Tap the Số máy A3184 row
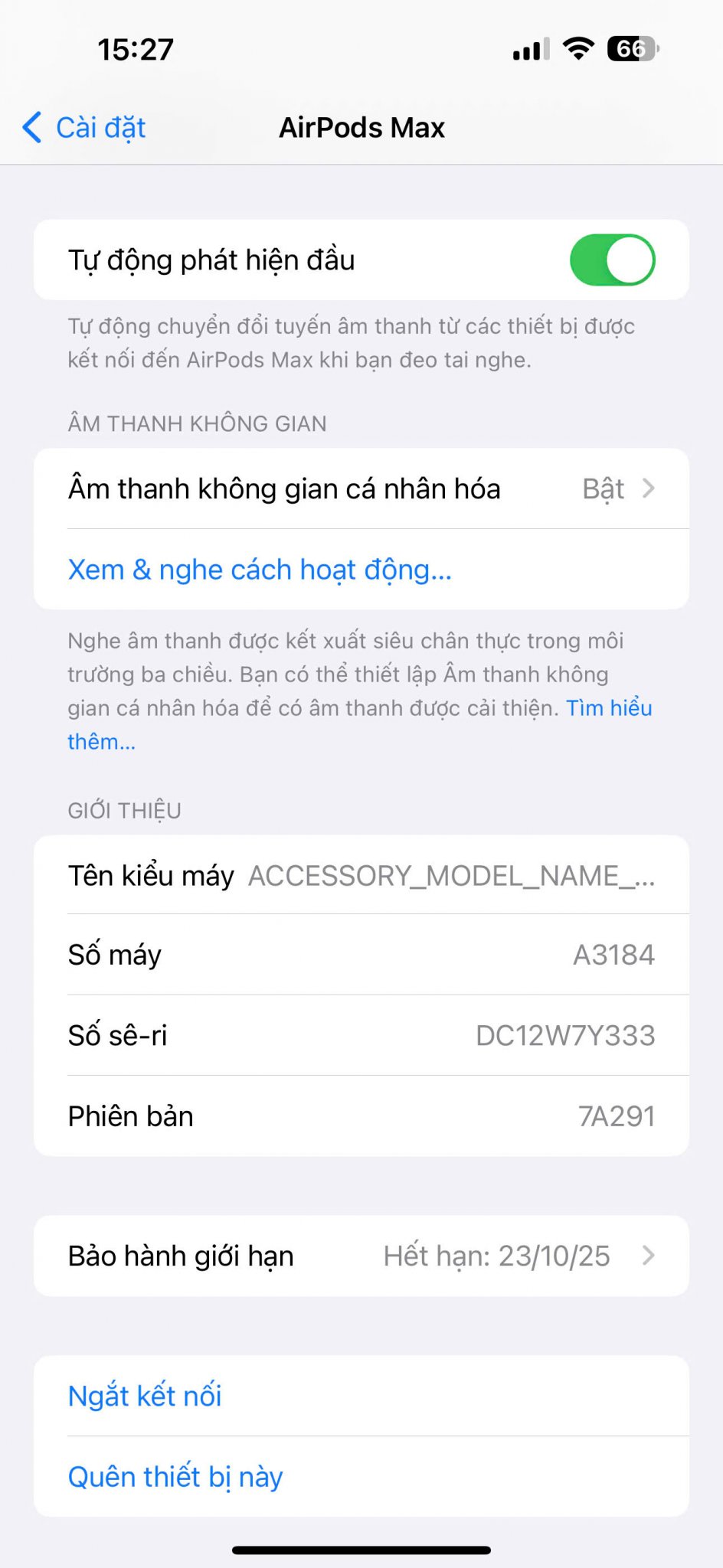The image size is (723, 1568). [x=361, y=955]
